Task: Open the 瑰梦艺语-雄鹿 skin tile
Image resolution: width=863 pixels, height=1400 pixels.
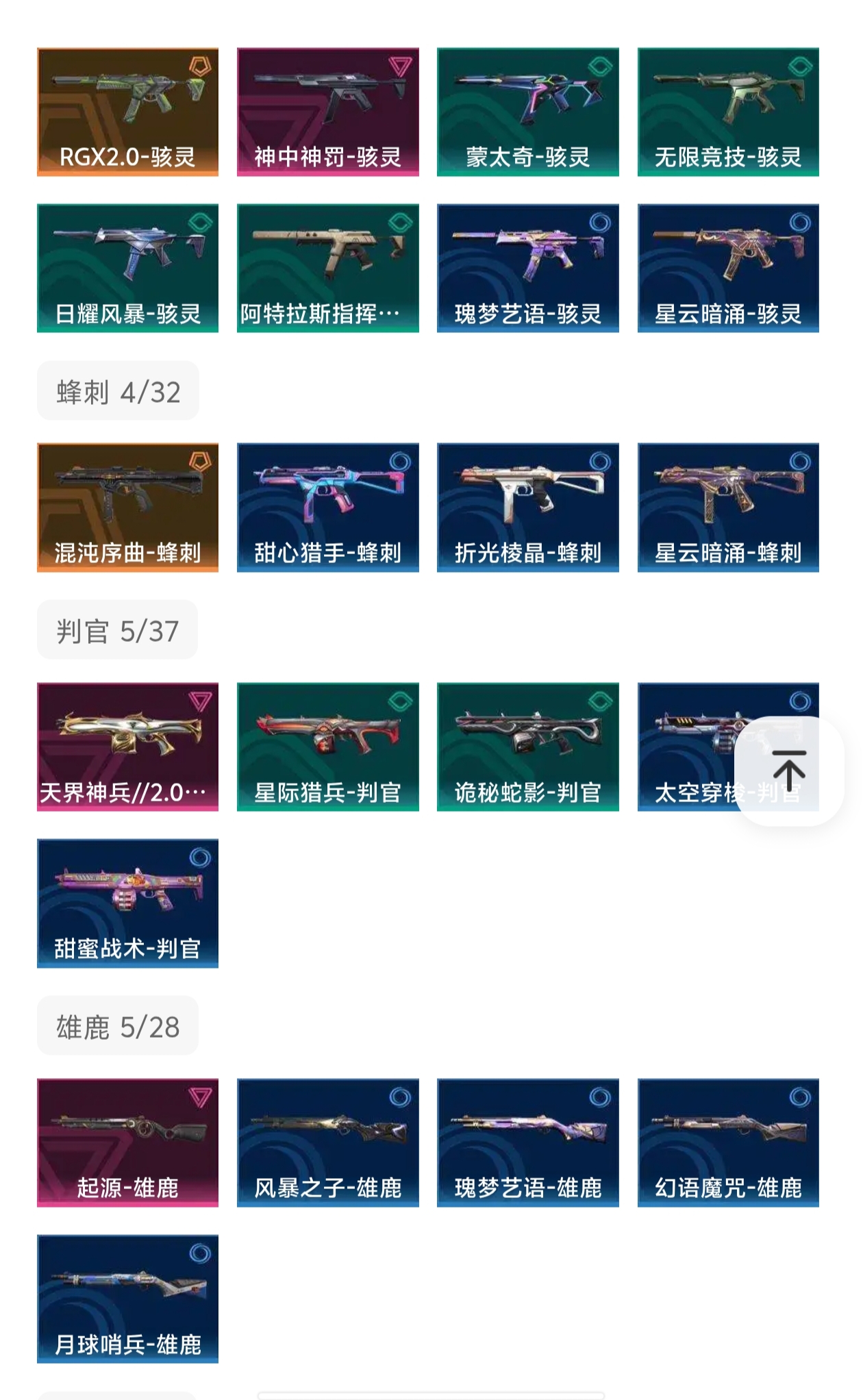Action: click(528, 1142)
